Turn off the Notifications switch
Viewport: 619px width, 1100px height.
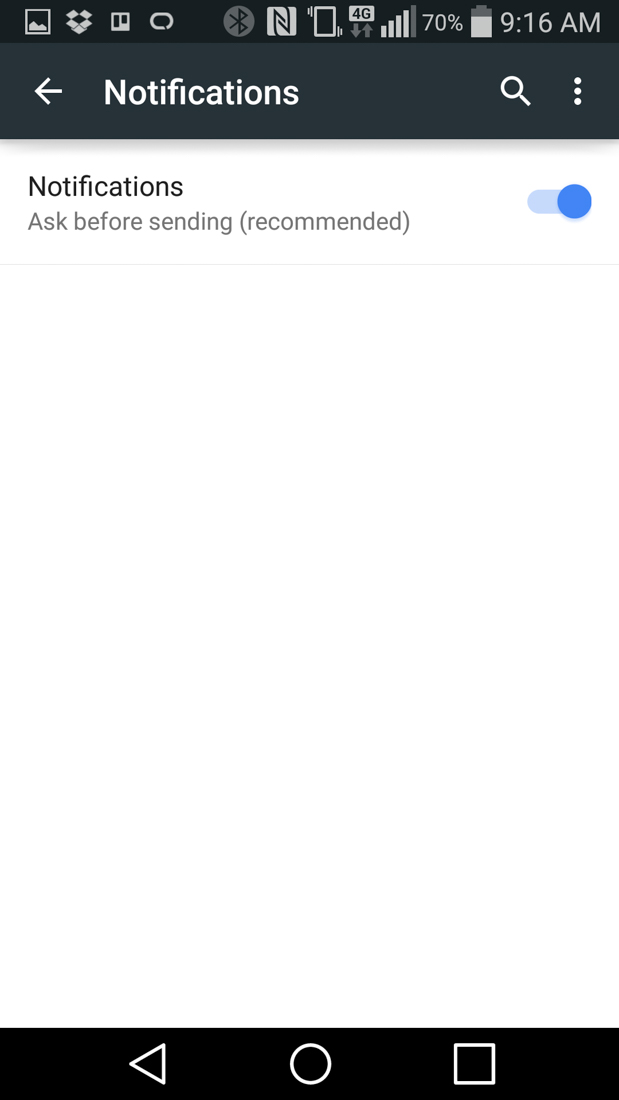pos(560,202)
